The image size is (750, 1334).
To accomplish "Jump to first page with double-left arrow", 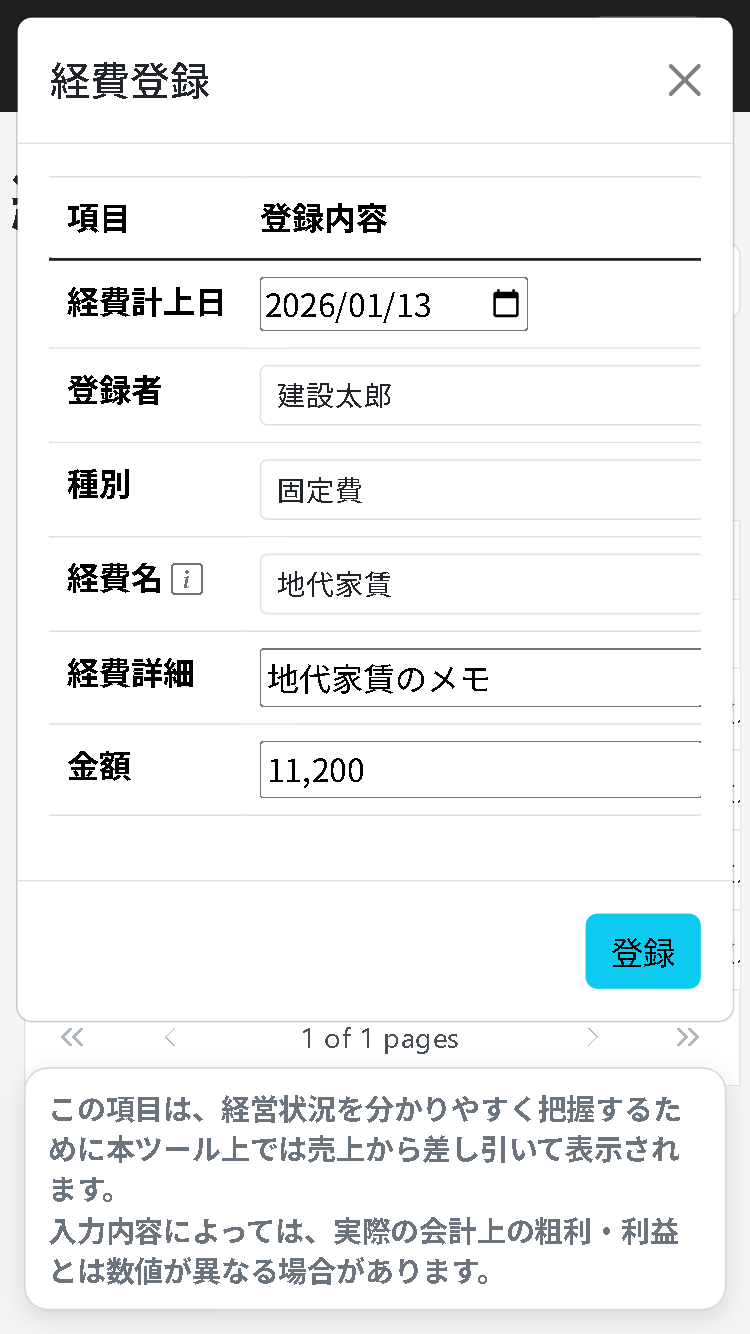I will point(71,1038).
